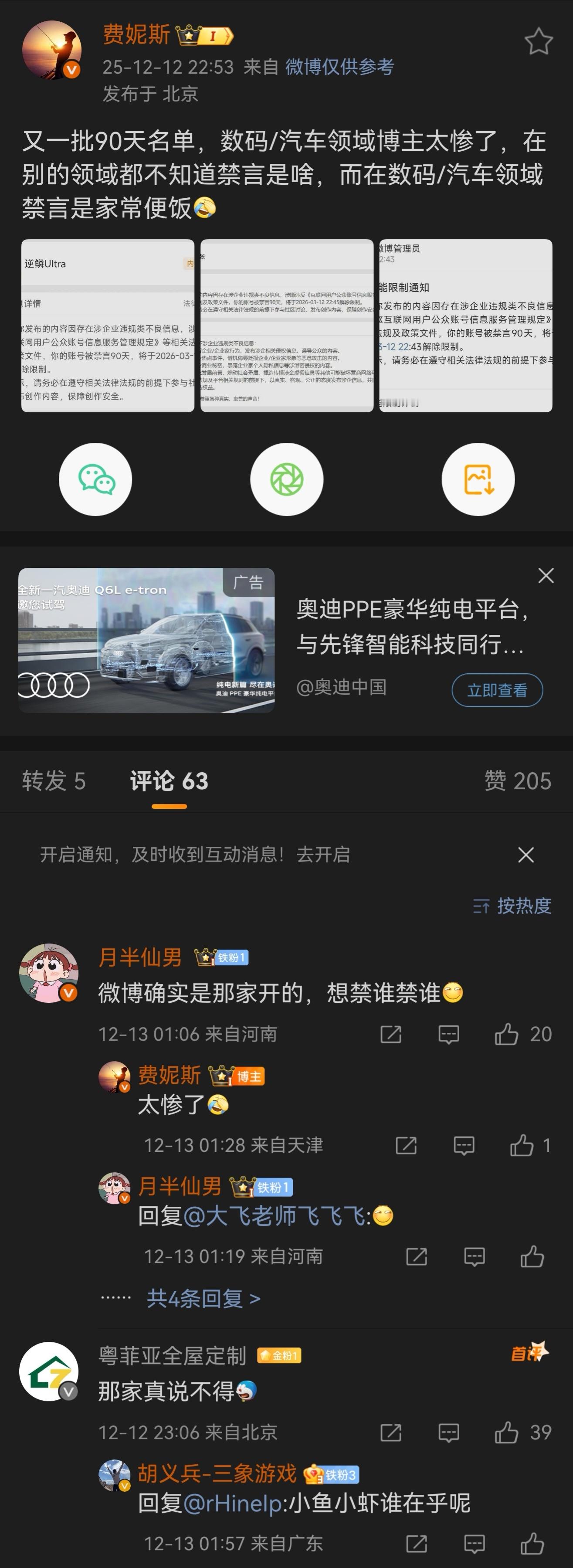Like 月半仙男's comment with thumbs-up icon

507,1034
